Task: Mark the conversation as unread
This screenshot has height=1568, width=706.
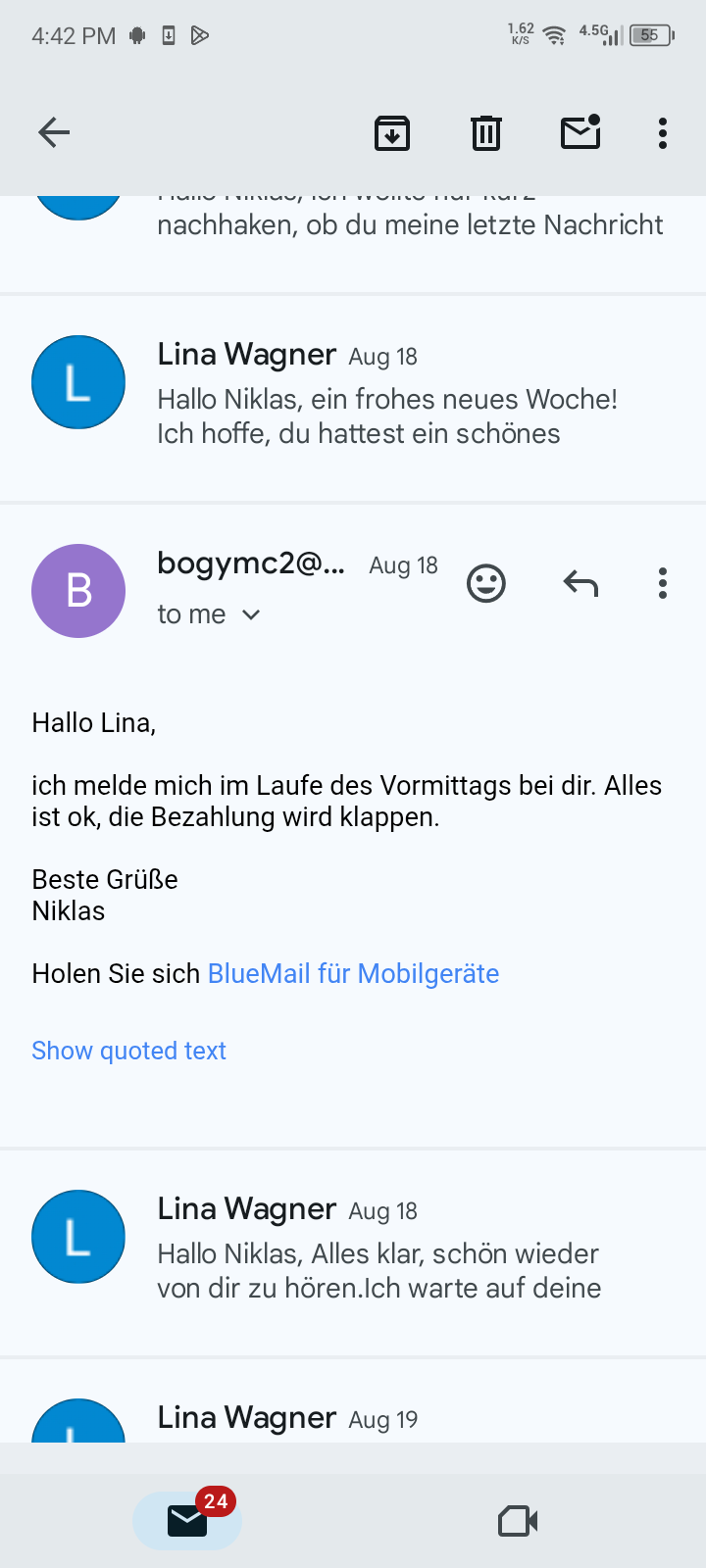Action: click(x=580, y=132)
